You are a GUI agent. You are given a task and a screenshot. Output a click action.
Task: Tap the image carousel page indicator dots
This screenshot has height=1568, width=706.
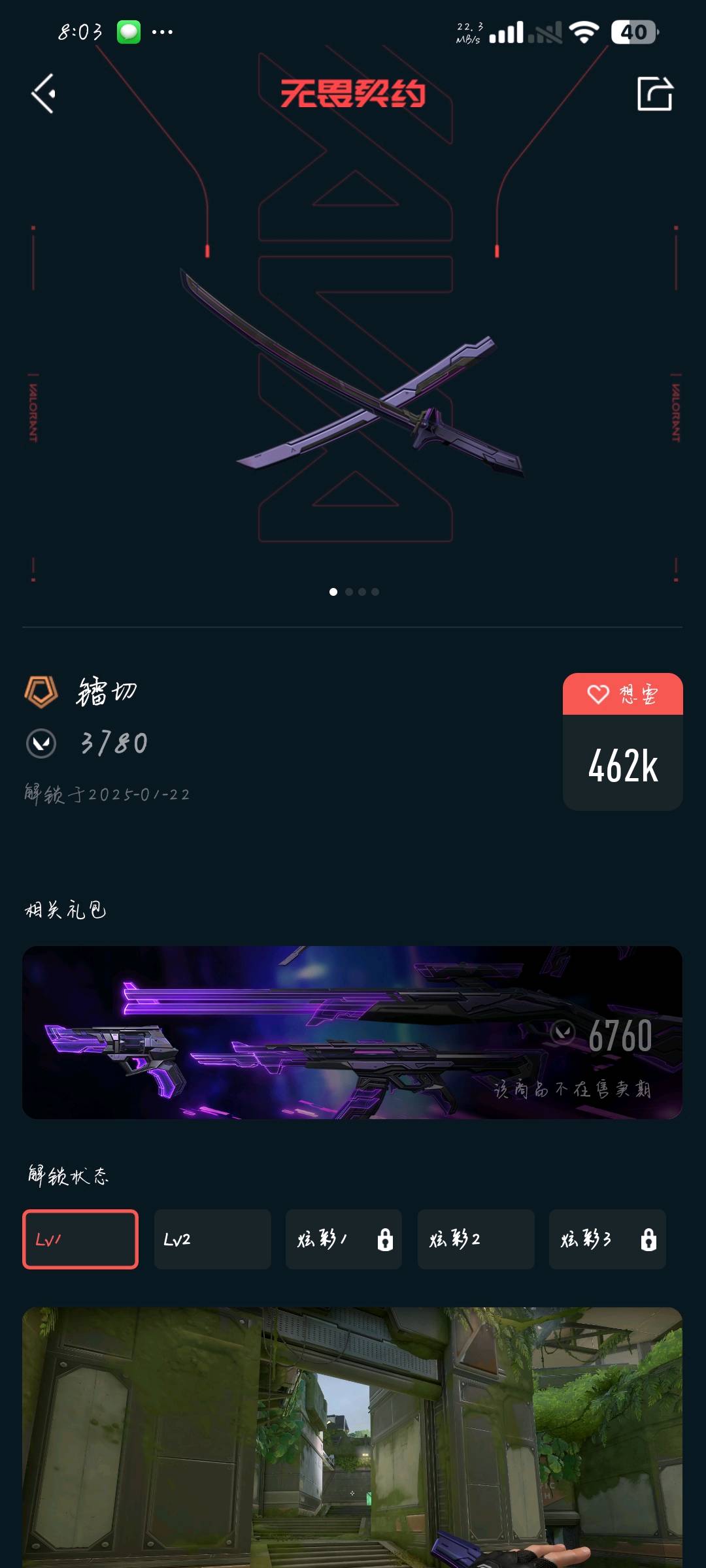[x=354, y=592]
